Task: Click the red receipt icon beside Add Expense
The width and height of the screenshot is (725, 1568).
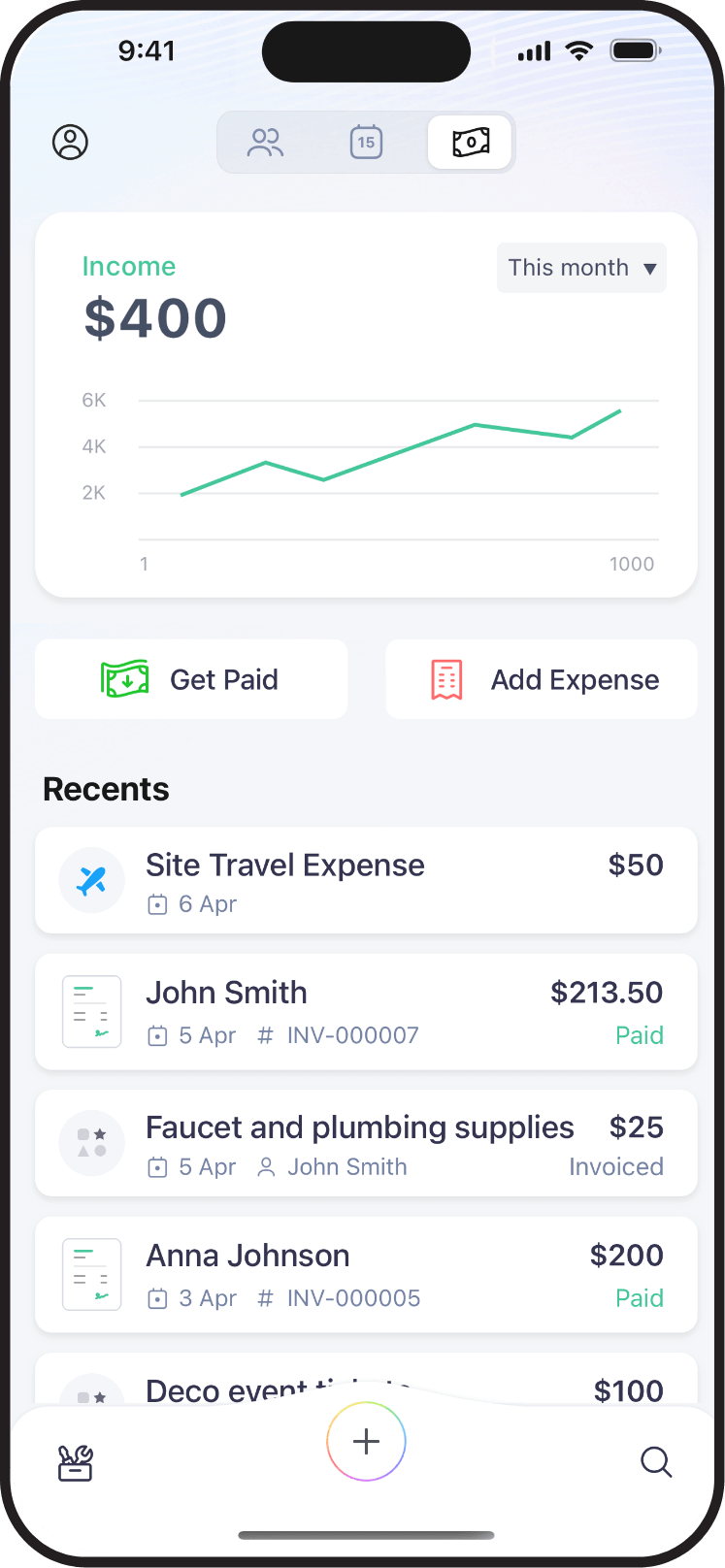Action: tap(445, 679)
